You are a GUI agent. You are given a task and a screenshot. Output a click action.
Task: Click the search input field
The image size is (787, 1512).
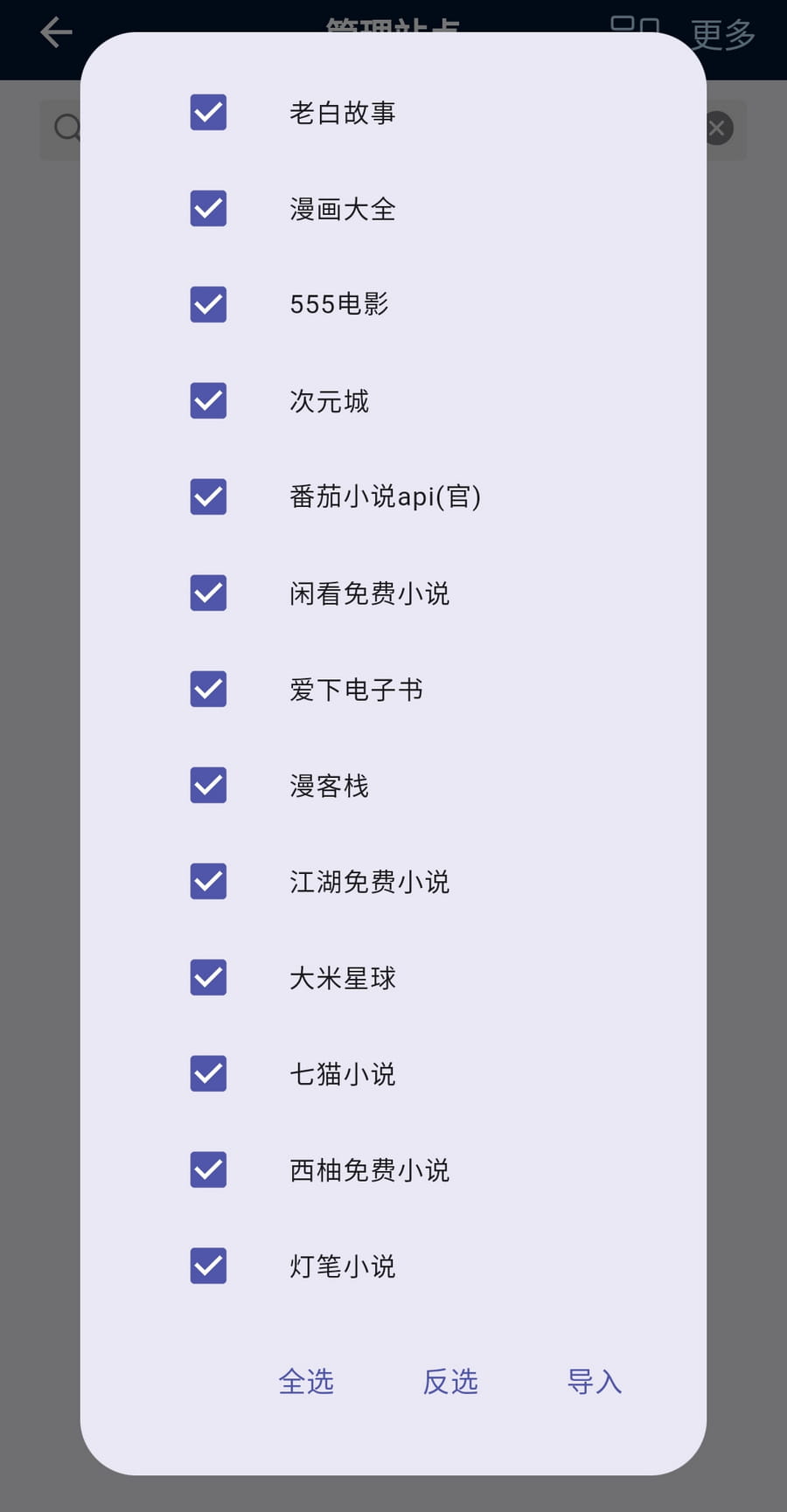pos(393,128)
